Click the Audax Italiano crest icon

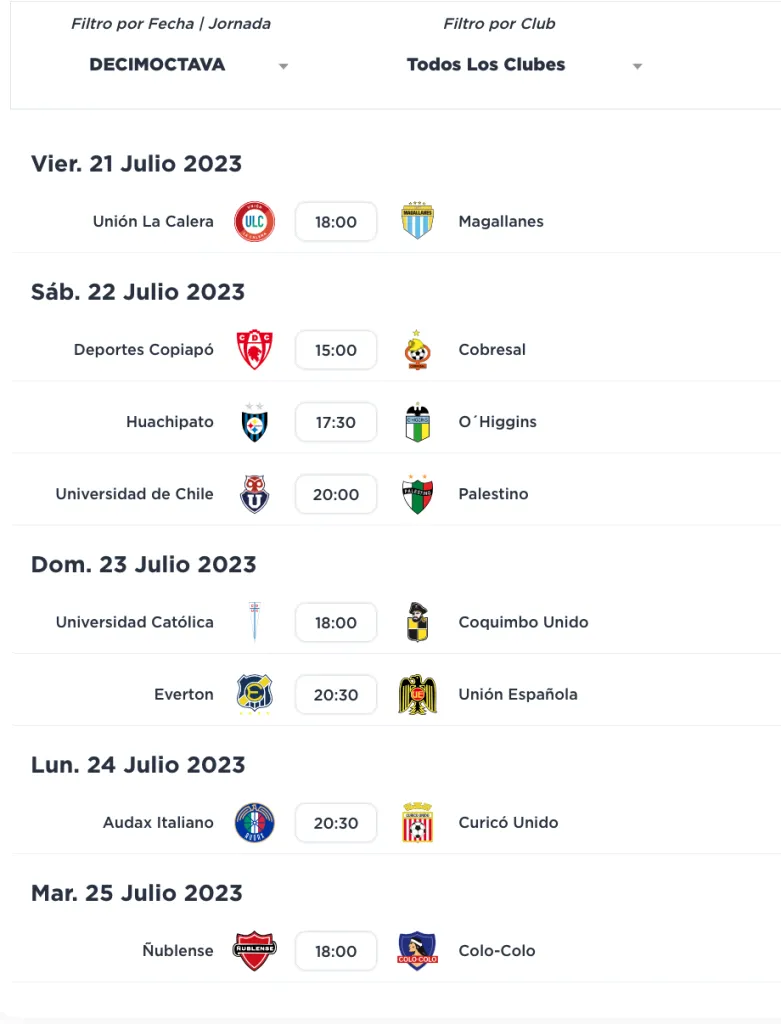254,822
